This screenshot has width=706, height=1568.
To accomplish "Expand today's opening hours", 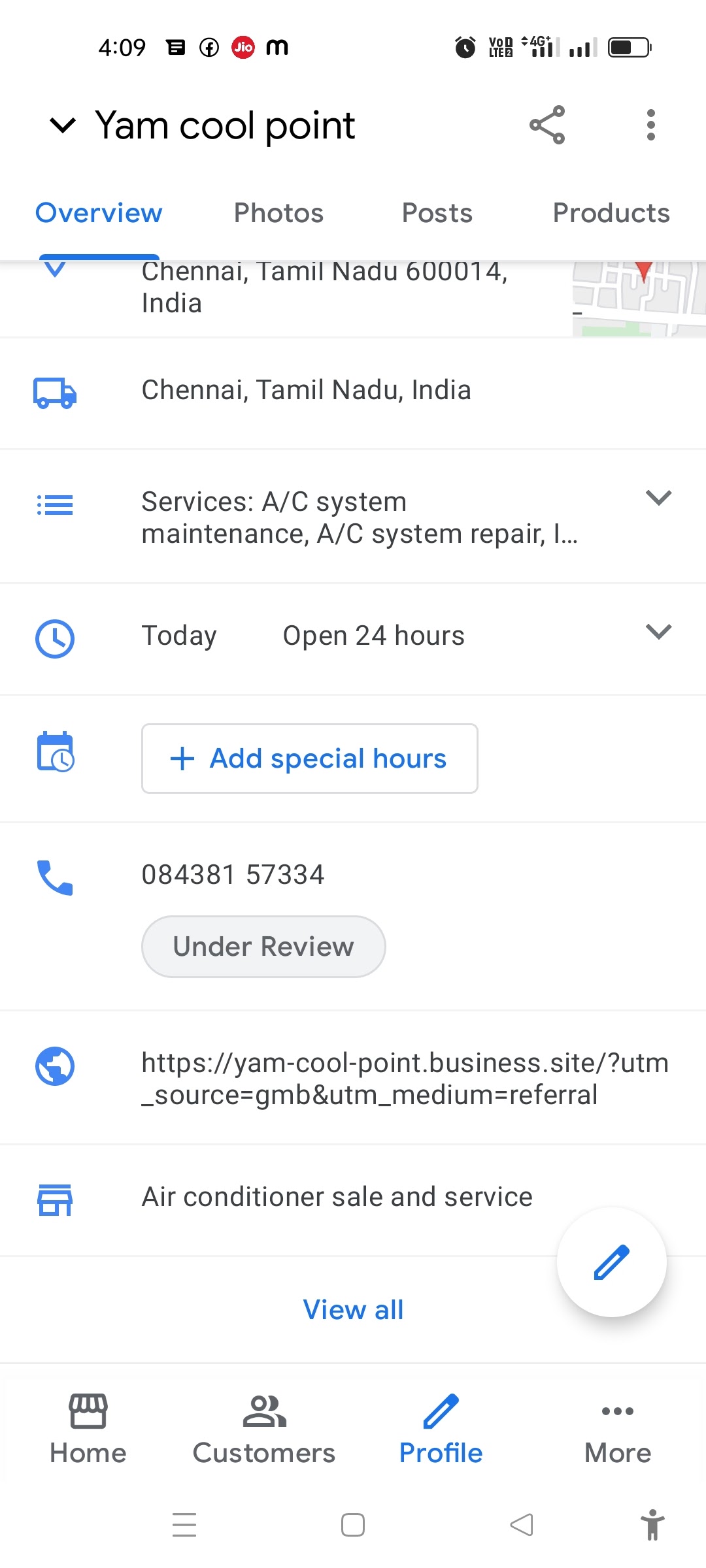I will (658, 632).
